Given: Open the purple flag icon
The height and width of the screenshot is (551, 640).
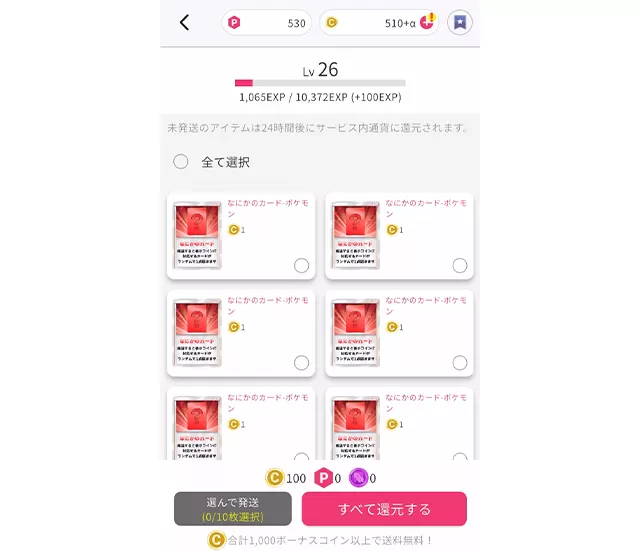Looking at the screenshot, I should (x=460, y=23).
